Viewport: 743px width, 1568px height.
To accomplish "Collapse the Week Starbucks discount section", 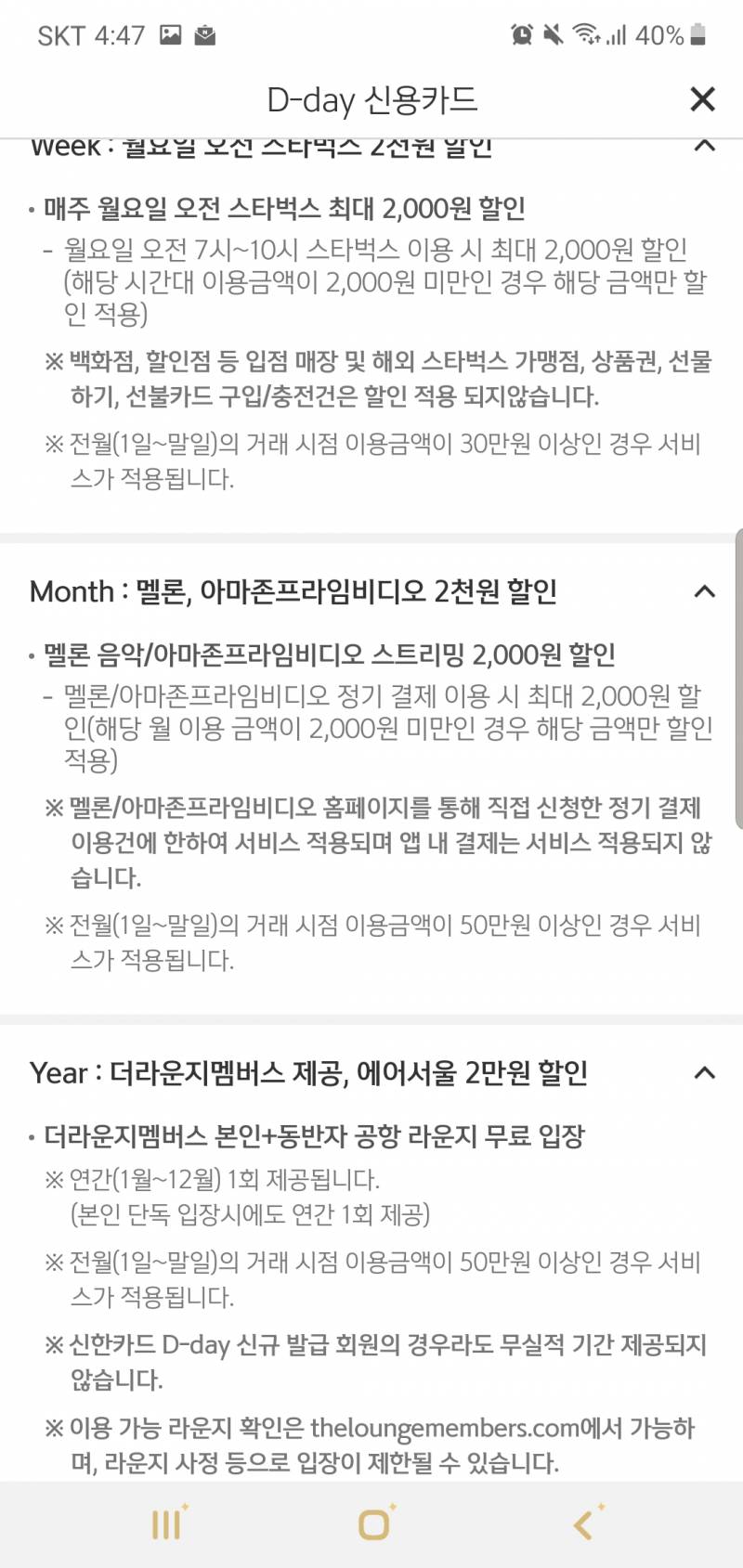I will tap(704, 146).
